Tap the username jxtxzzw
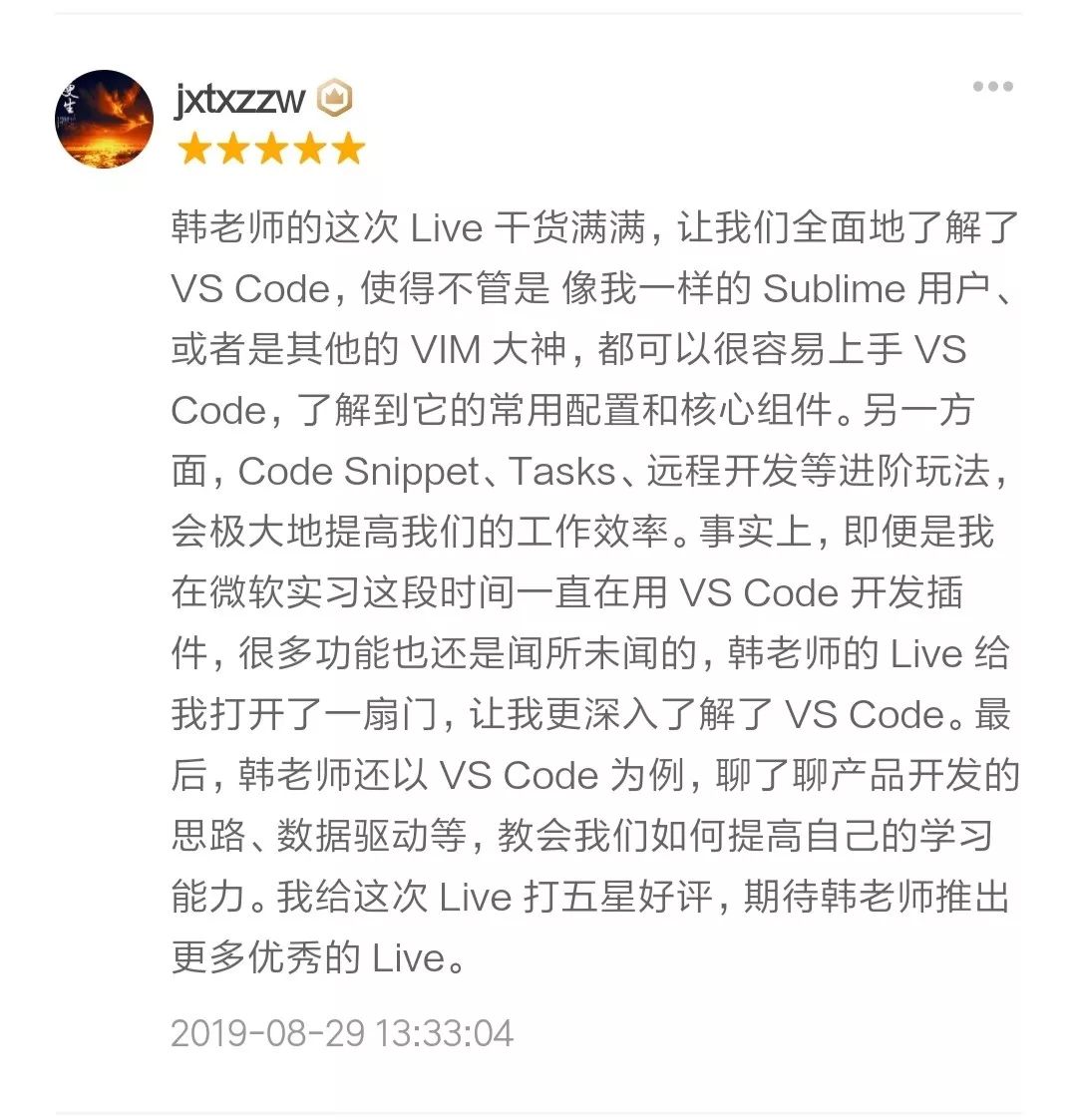Image resolution: width=1077 pixels, height=1120 pixels. [x=239, y=99]
